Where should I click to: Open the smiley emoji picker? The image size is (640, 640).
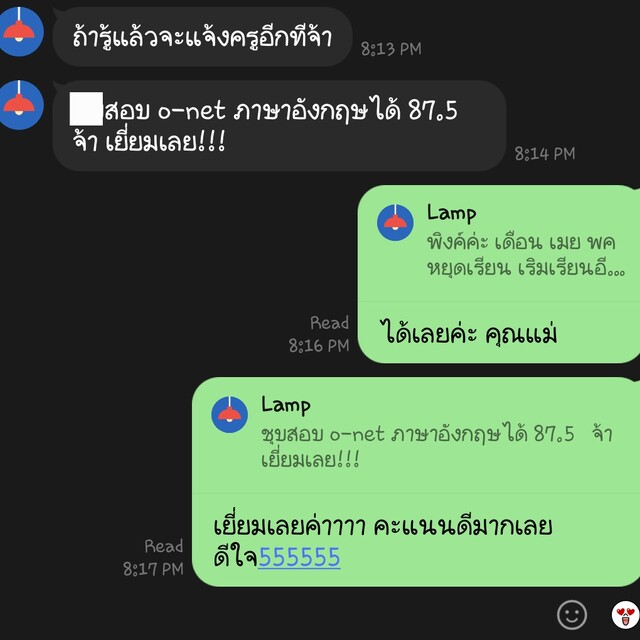tap(572, 612)
